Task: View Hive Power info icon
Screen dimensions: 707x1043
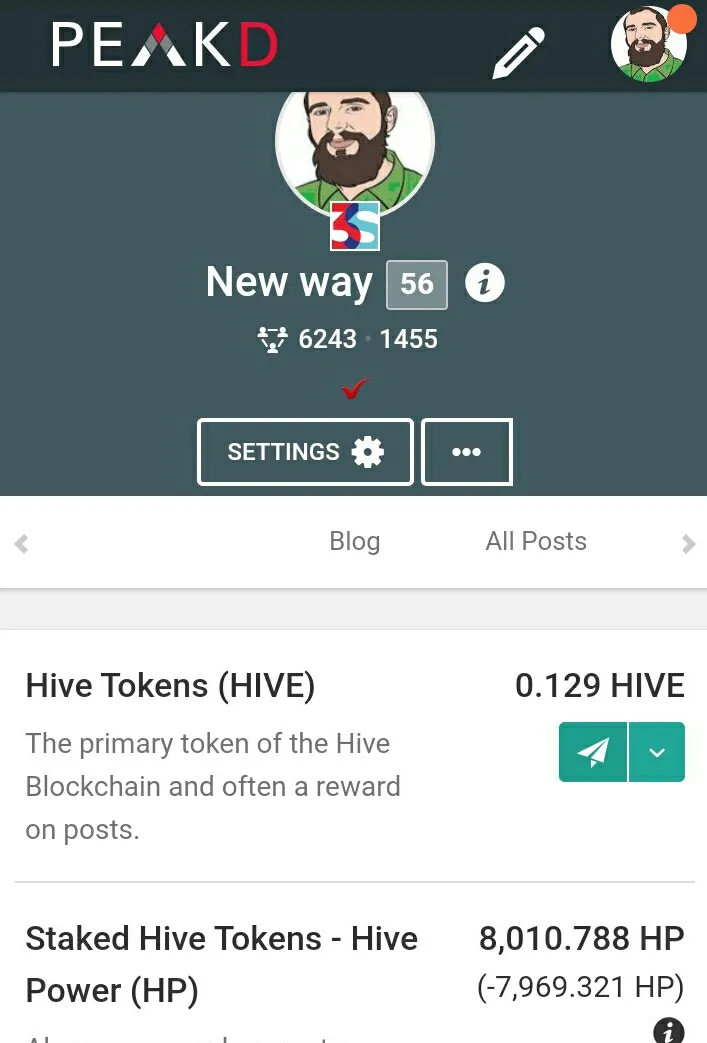Action: tap(668, 1030)
